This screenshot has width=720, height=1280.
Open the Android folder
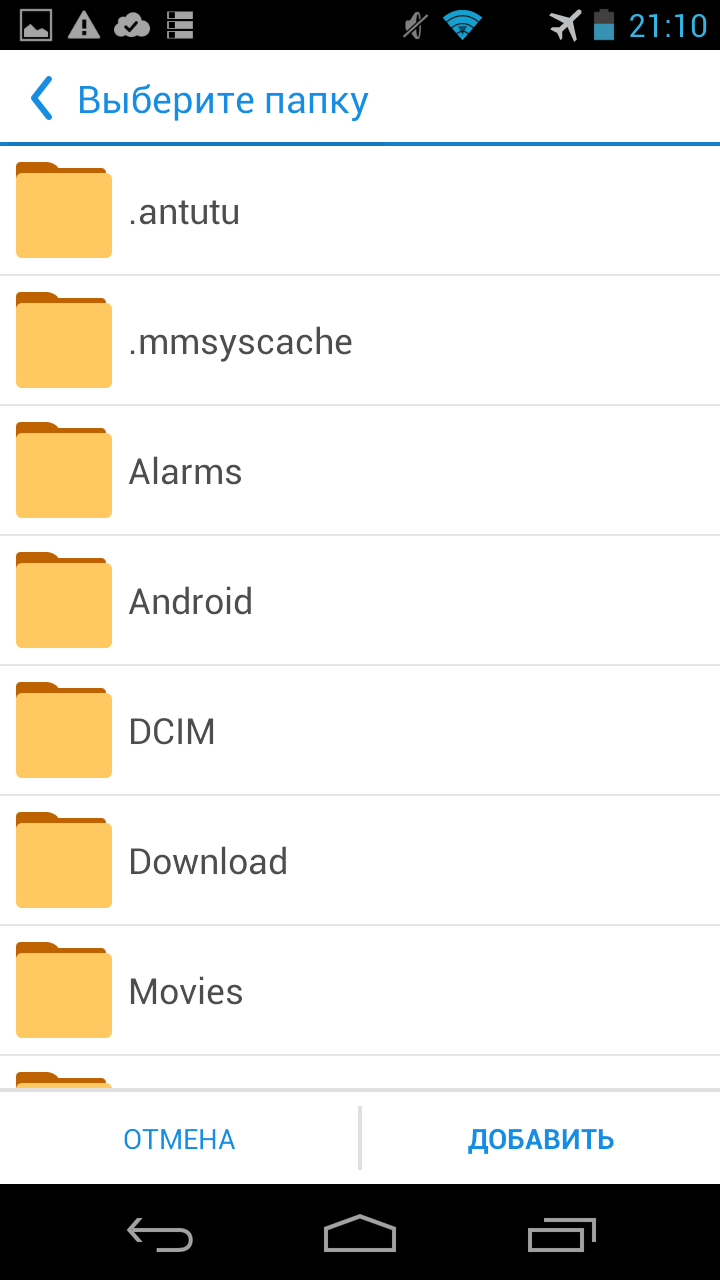[x=360, y=601]
